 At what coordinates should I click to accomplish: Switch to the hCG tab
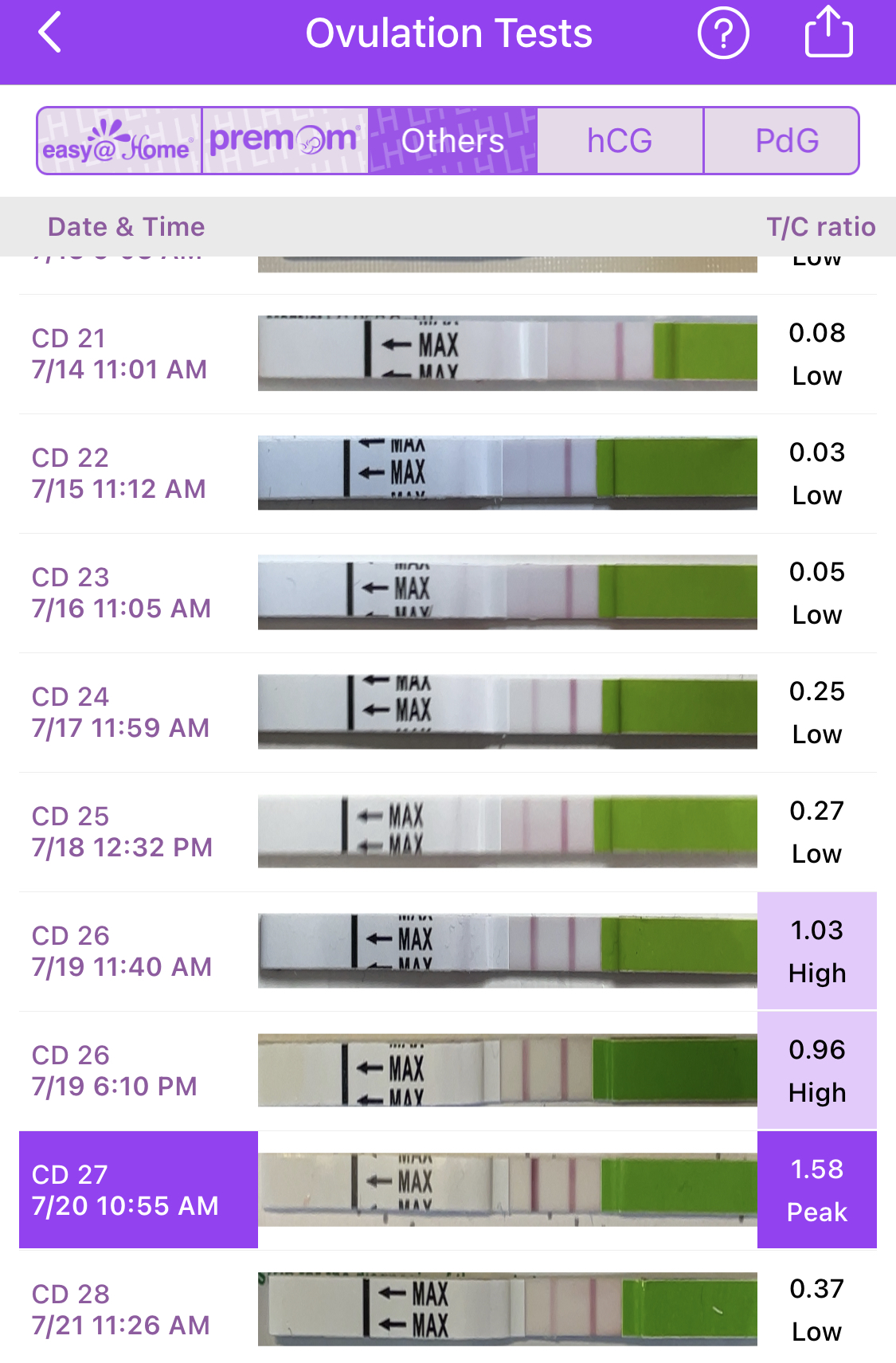pos(620,141)
